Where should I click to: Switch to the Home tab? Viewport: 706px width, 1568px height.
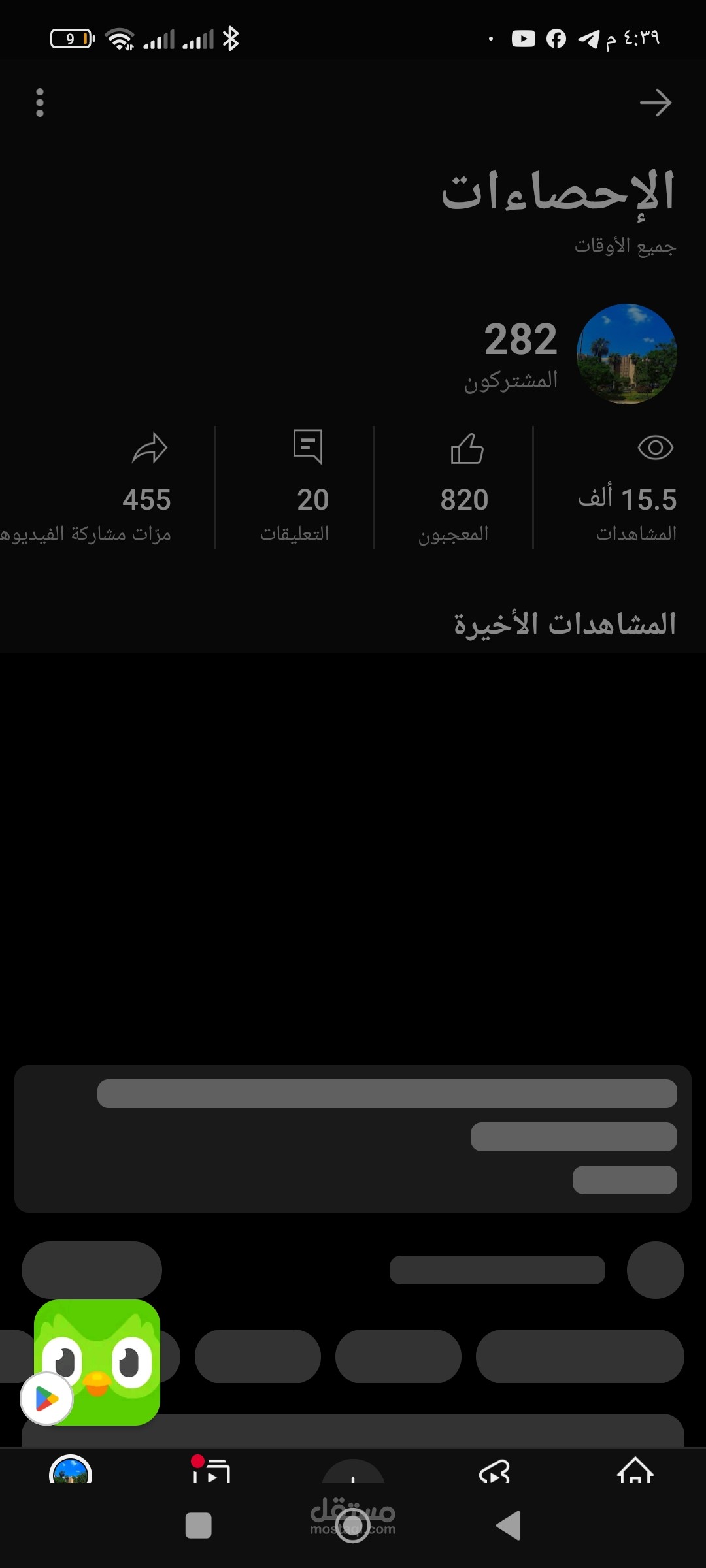coord(635,1471)
